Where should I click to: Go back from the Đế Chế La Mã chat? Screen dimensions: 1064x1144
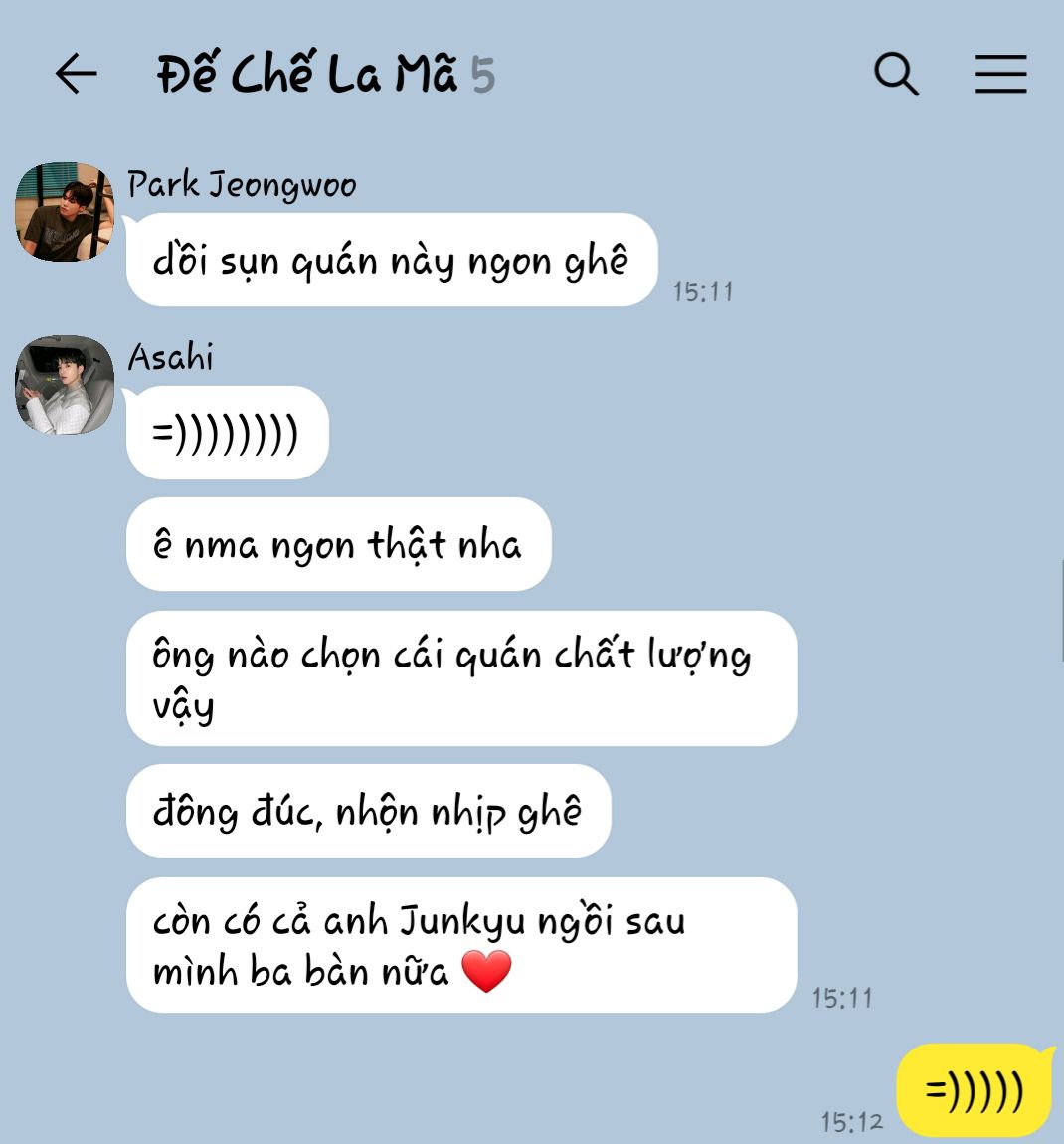(x=76, y=74)
